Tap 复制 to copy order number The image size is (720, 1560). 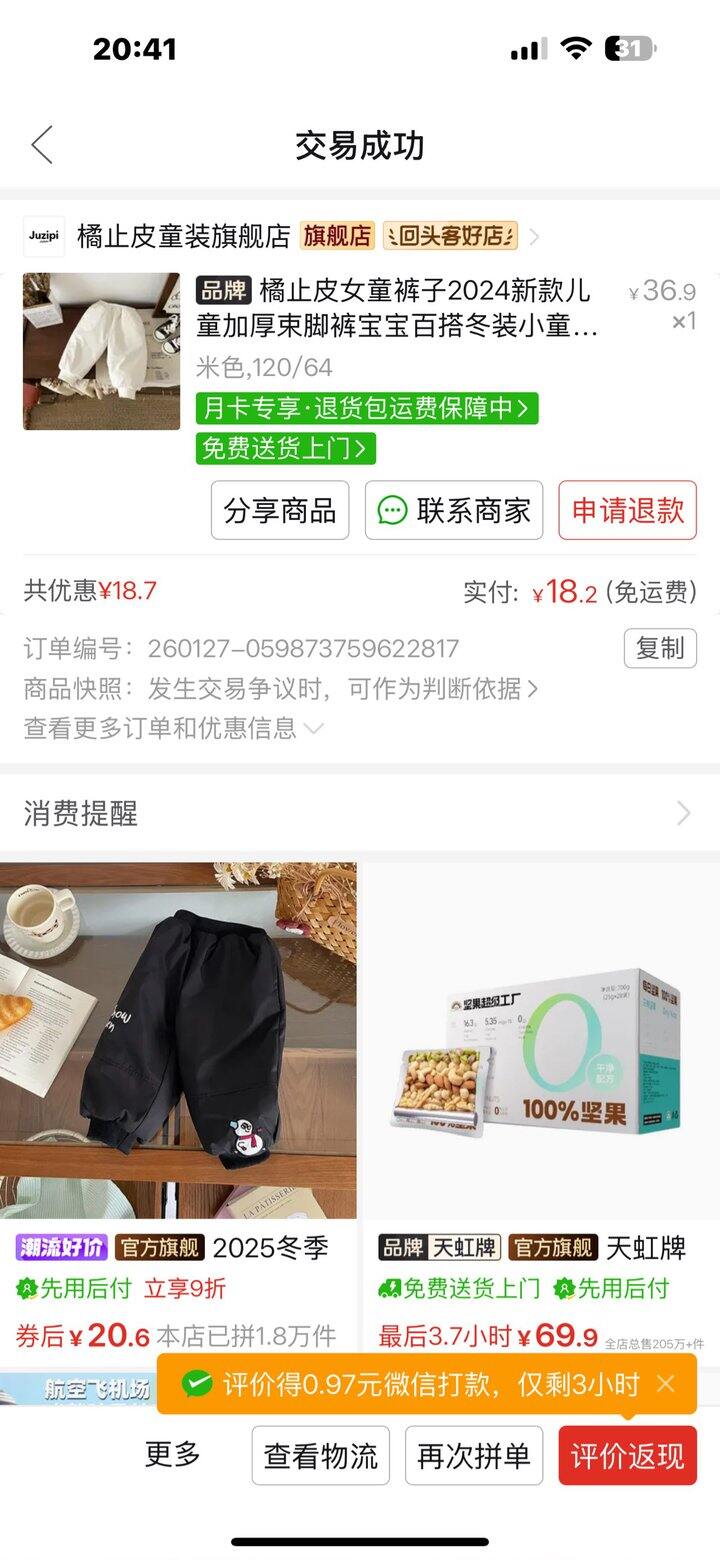[659, 648]
